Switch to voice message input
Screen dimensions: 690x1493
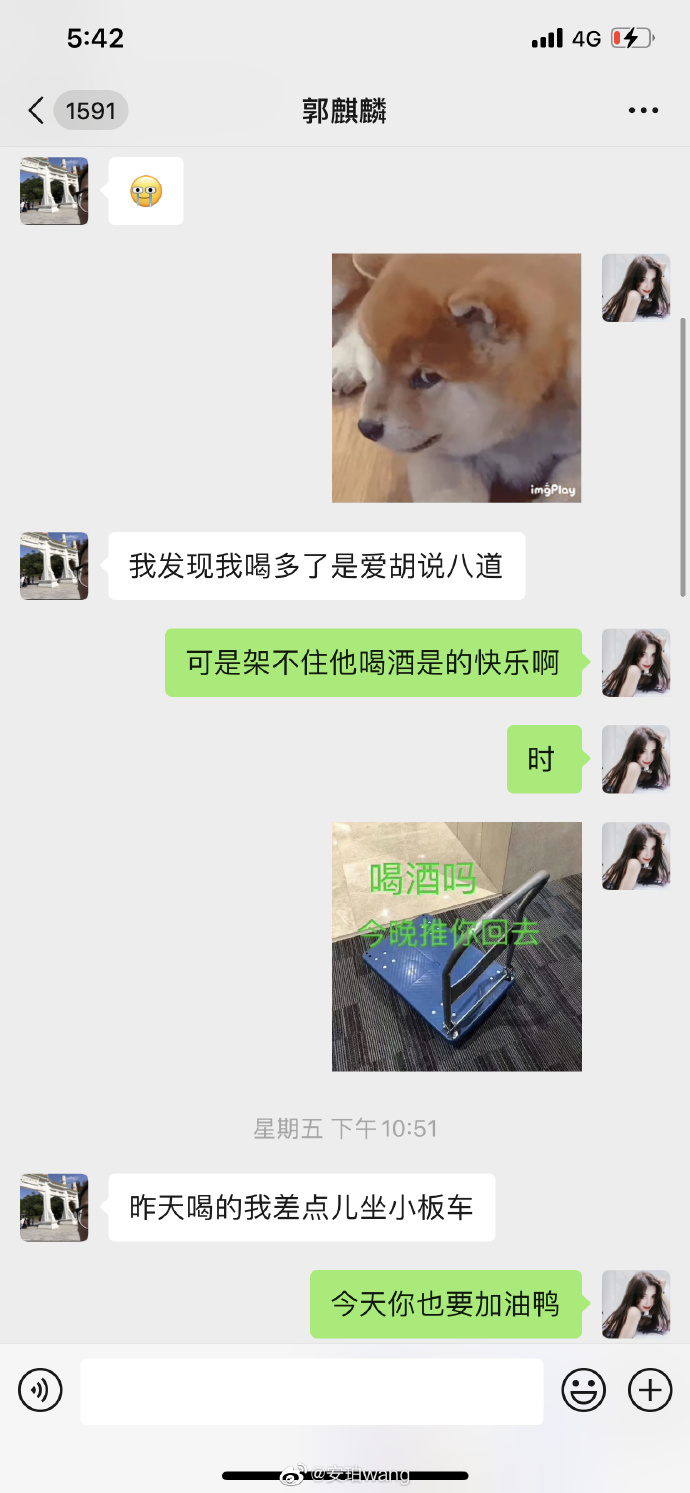tap(41, 1390)
